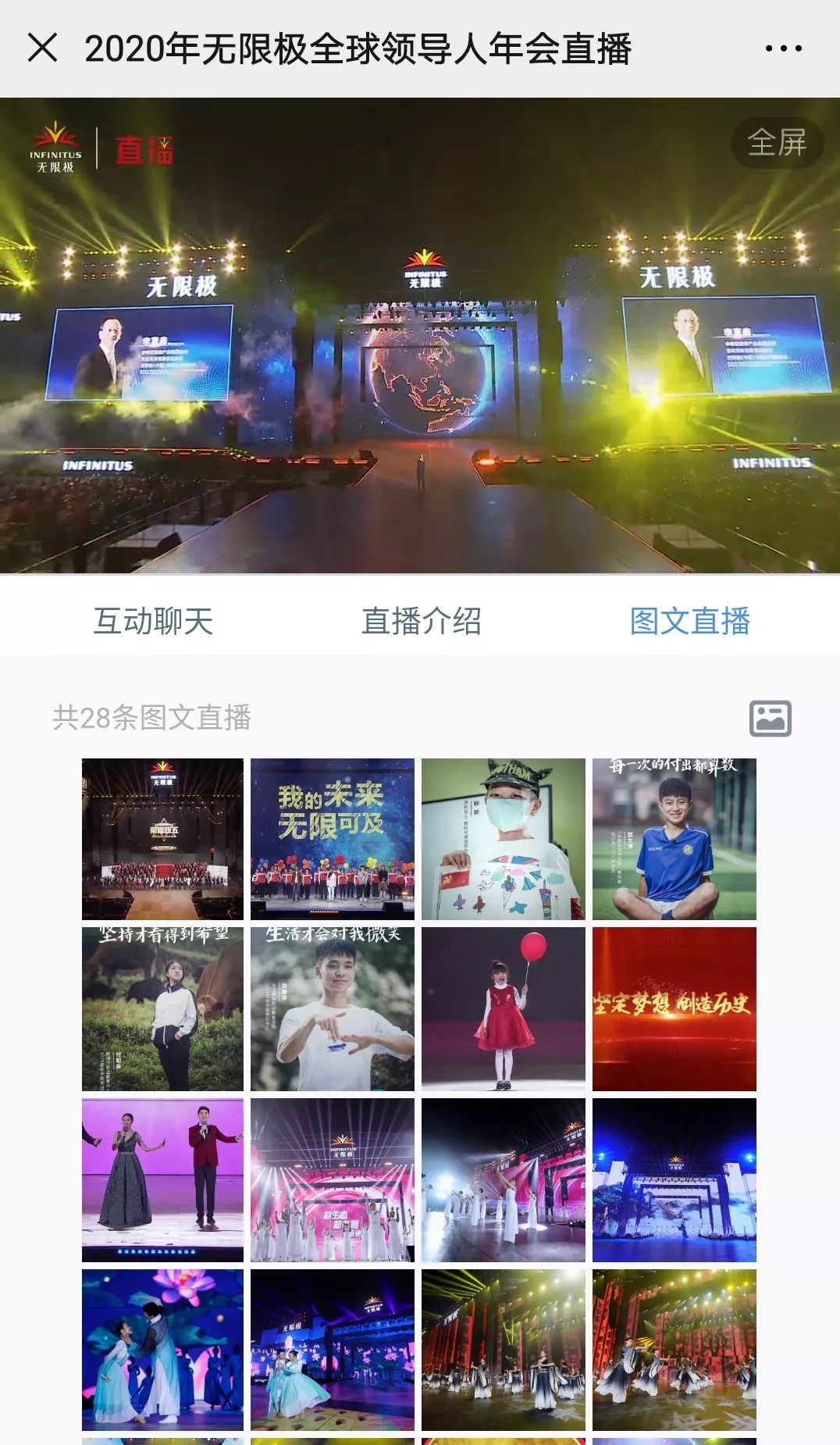
Task: View the boy in blue soccer jersey photo
Action: 674,839
